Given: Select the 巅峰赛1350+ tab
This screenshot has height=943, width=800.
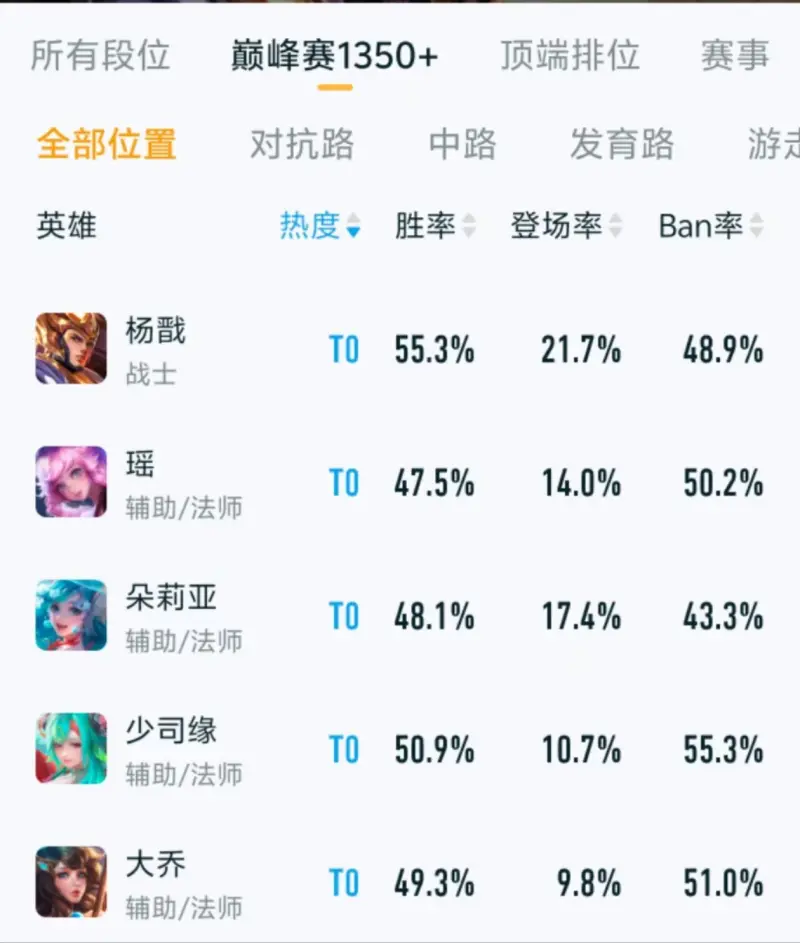Looking at the screenshot, I should (x=335, y=56).
